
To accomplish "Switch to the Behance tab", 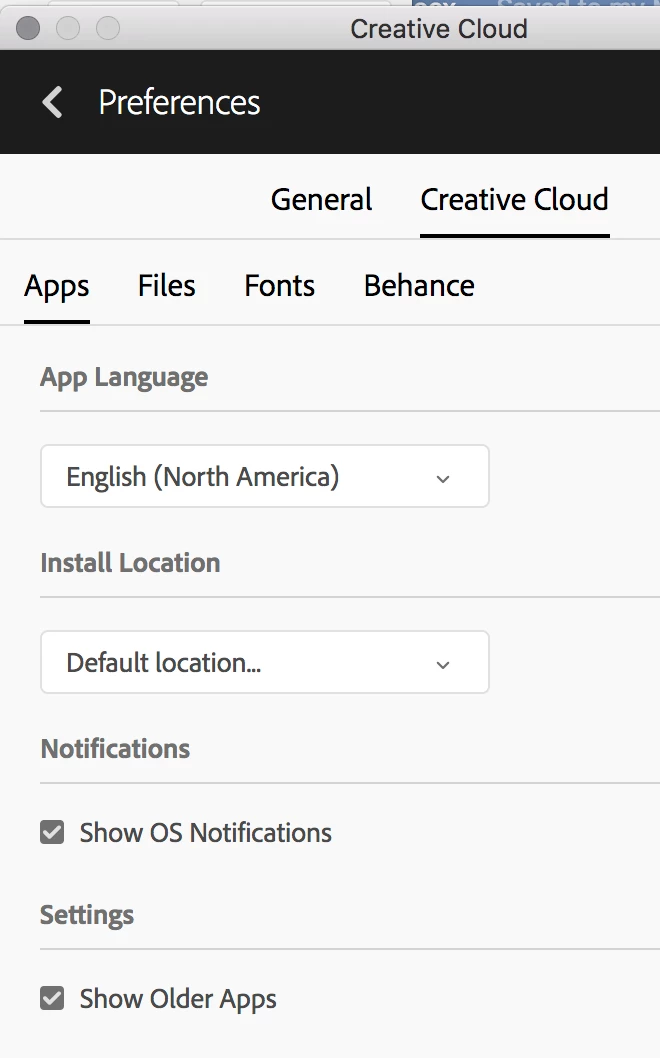I will click(x=419, y=286).
